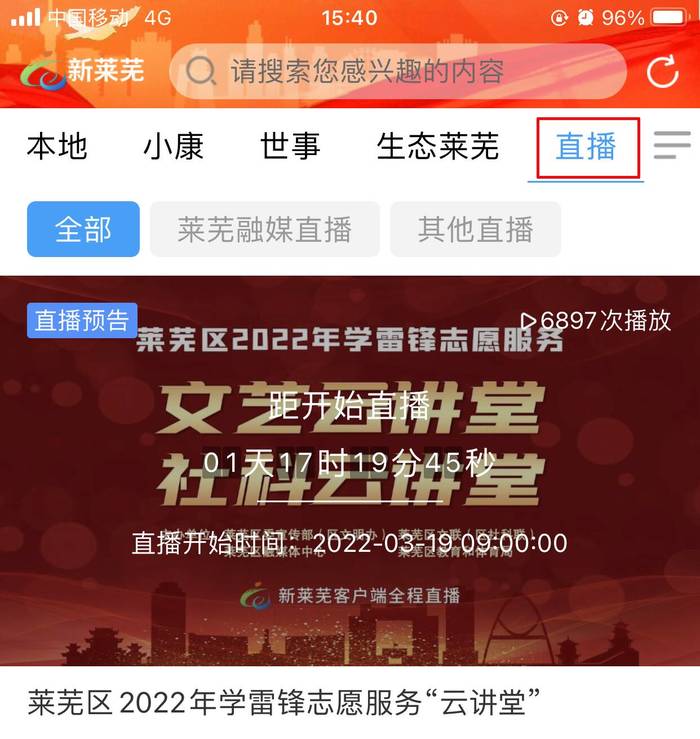
Task: Switch to the 本地 tab
Action: point(57,147)
